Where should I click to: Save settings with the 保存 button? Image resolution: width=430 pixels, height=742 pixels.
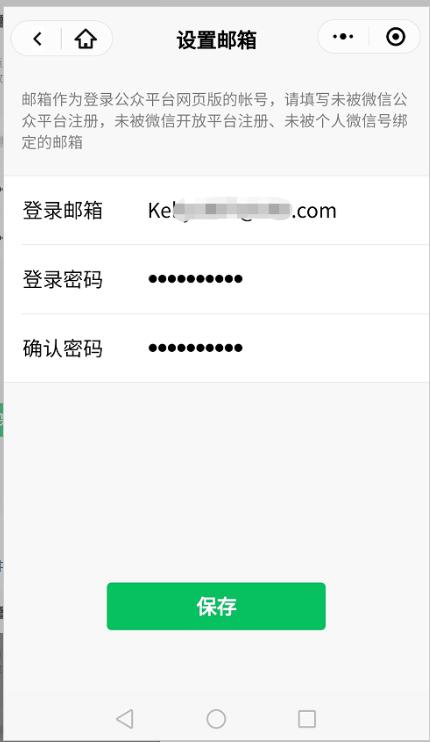pyautogui.click(x=216, y=606)
